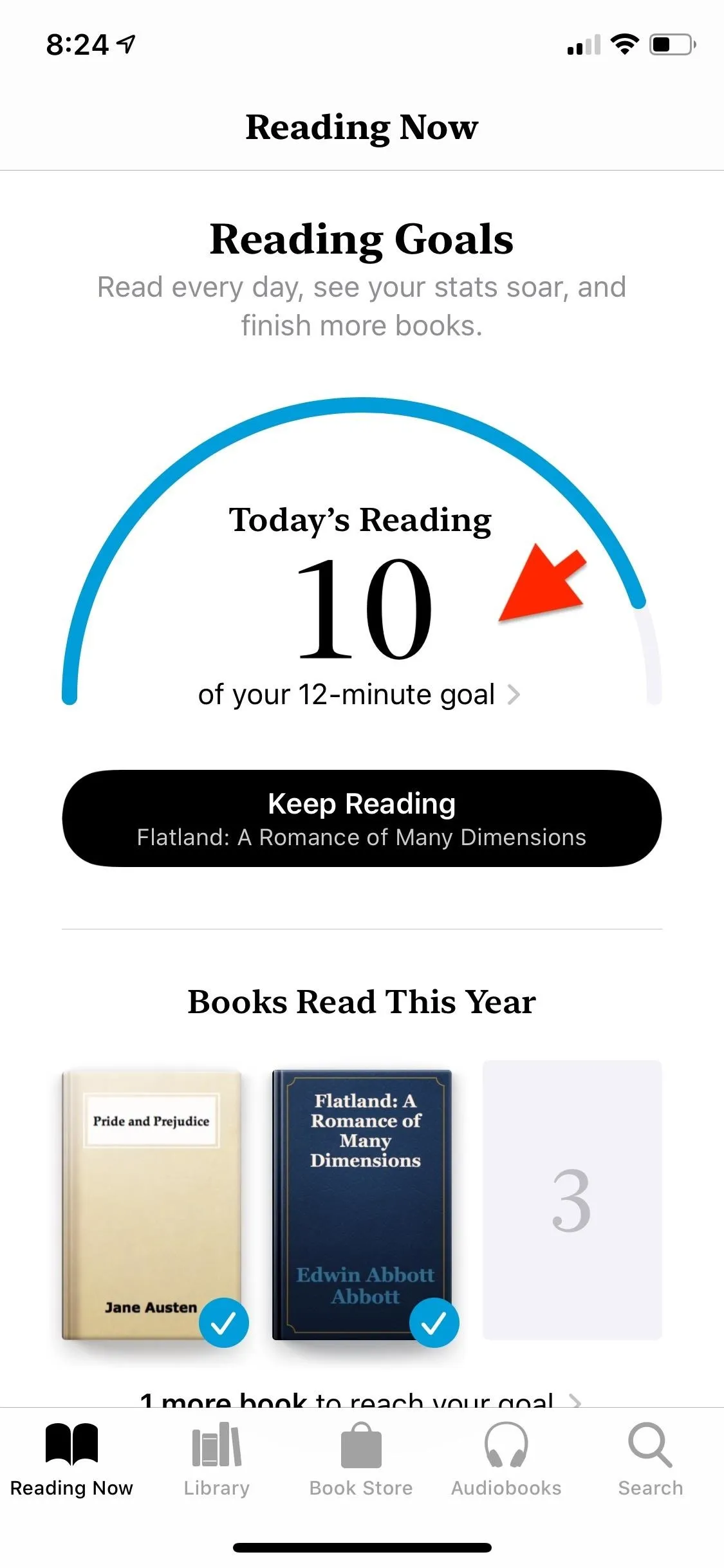This screenshot has width=724, height=1568.
Task: Open the Pride and Prejudice book cover
Action: (x=152, y=1205)
